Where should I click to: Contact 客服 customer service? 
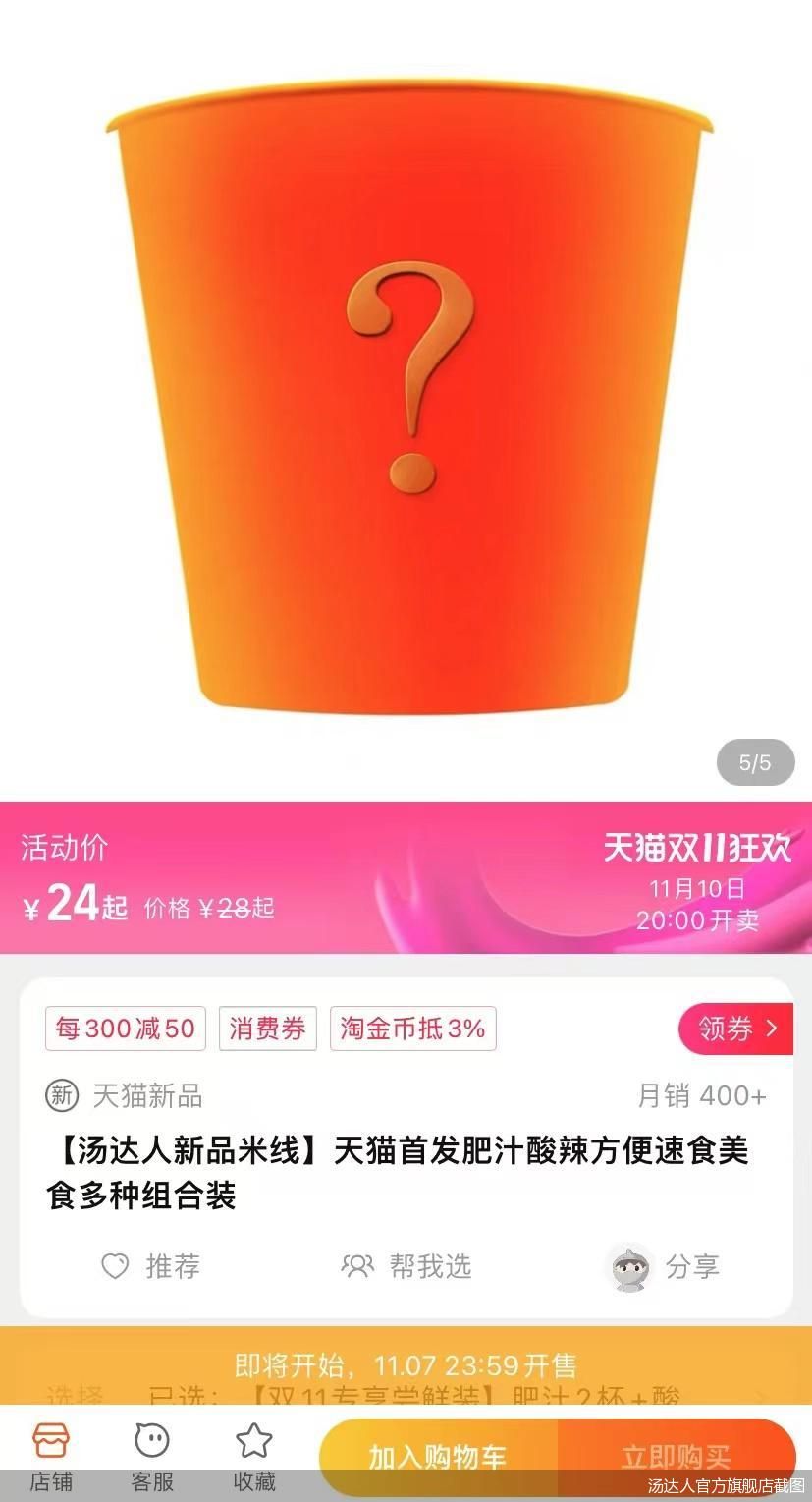click(x=152, y=1456)
